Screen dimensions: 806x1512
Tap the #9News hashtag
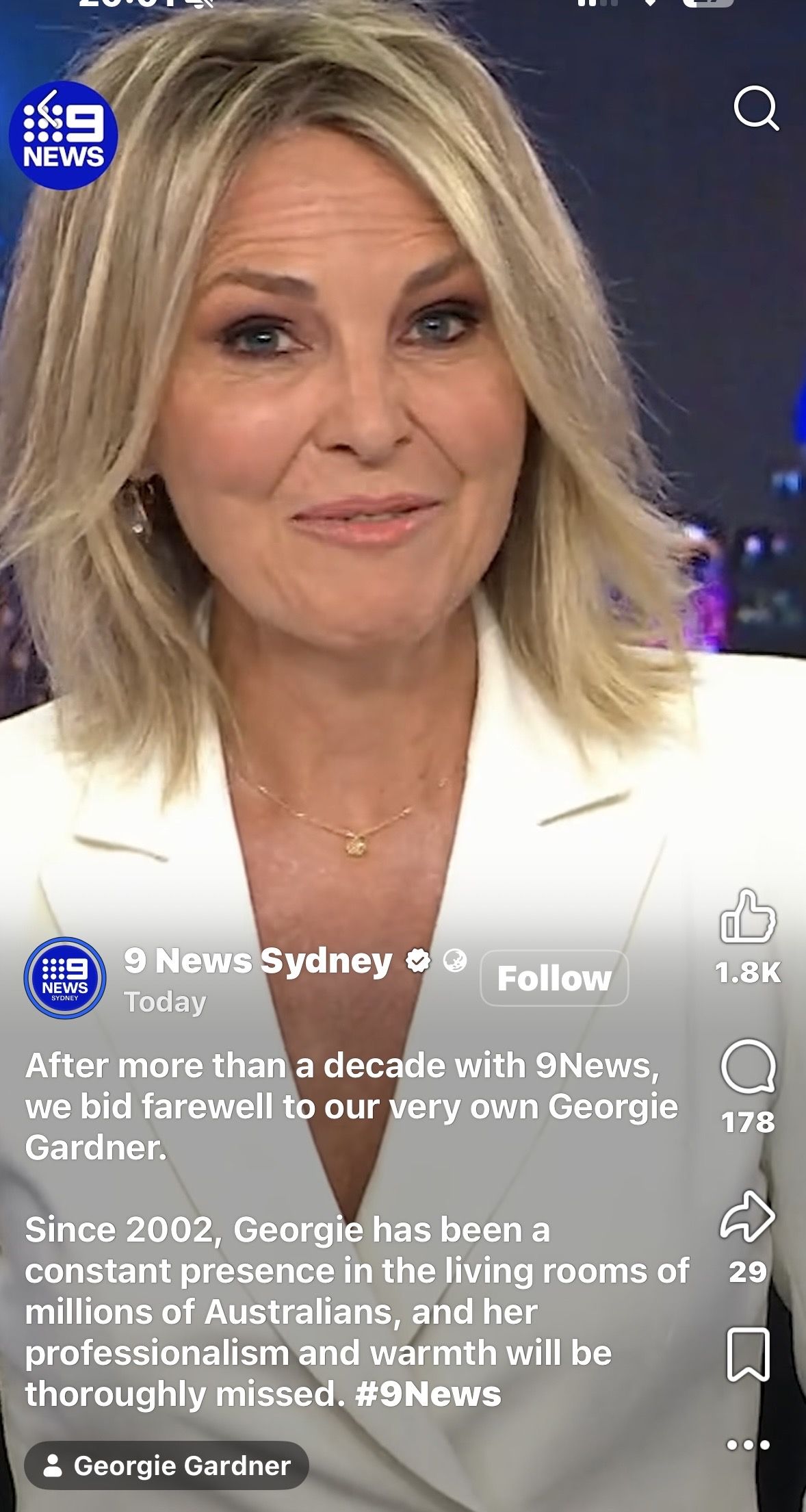pyautogui.click(x=428, y=1394)
